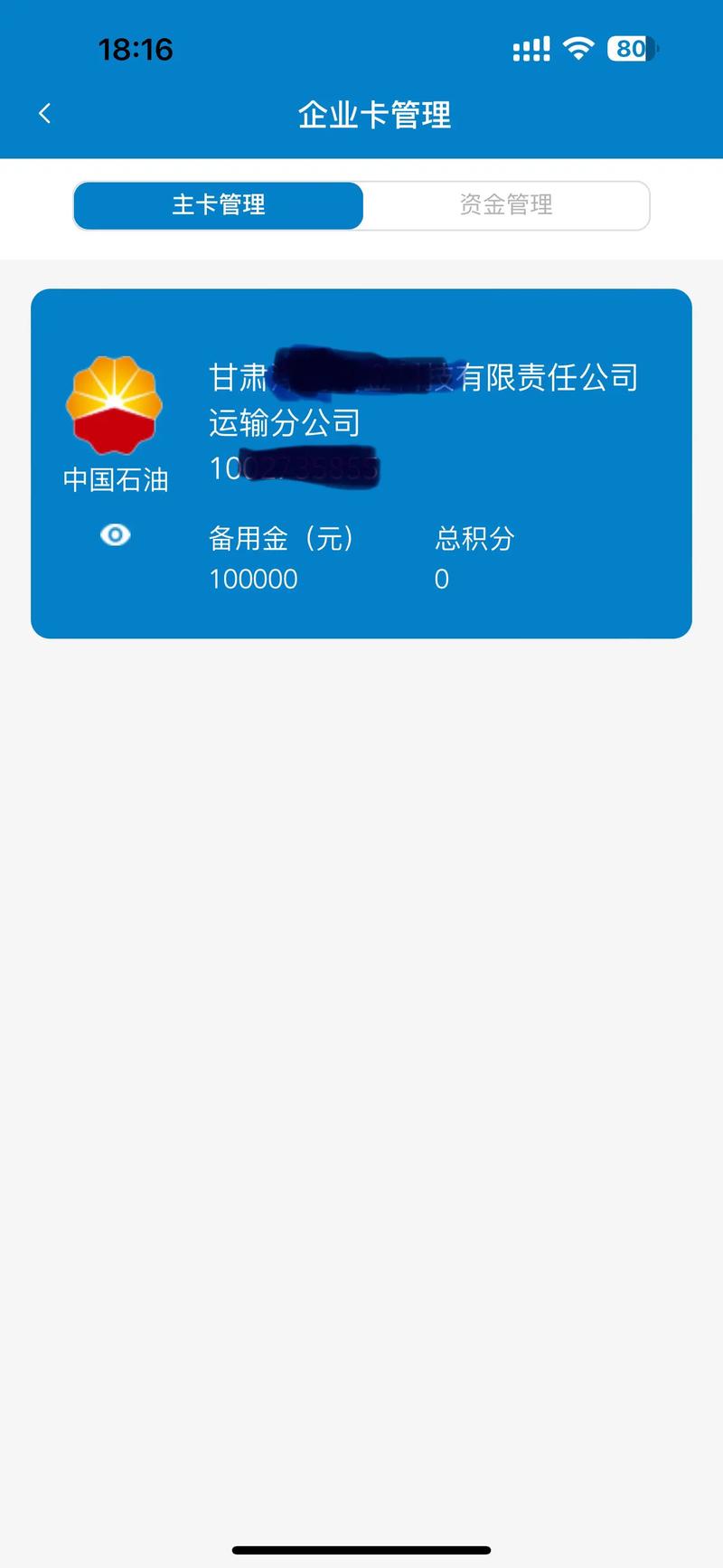
Task: Open the 企业卡管理 title bar
Action: coord(374,115)
